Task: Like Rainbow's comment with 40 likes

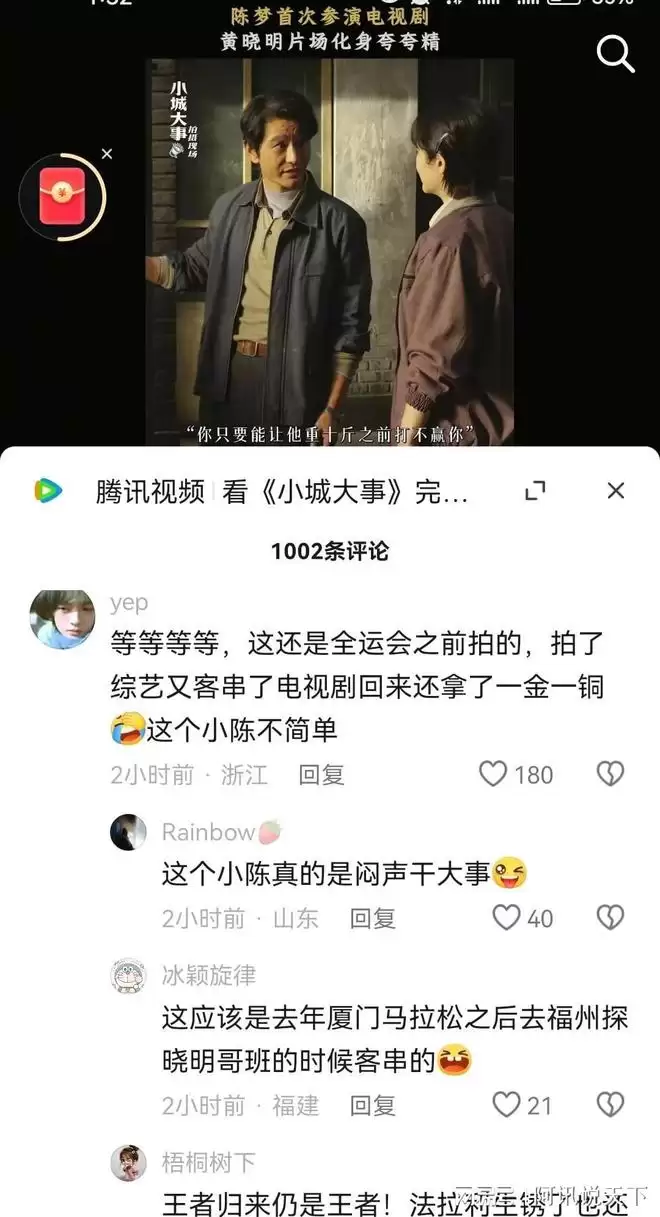Action: click(507, 918)
